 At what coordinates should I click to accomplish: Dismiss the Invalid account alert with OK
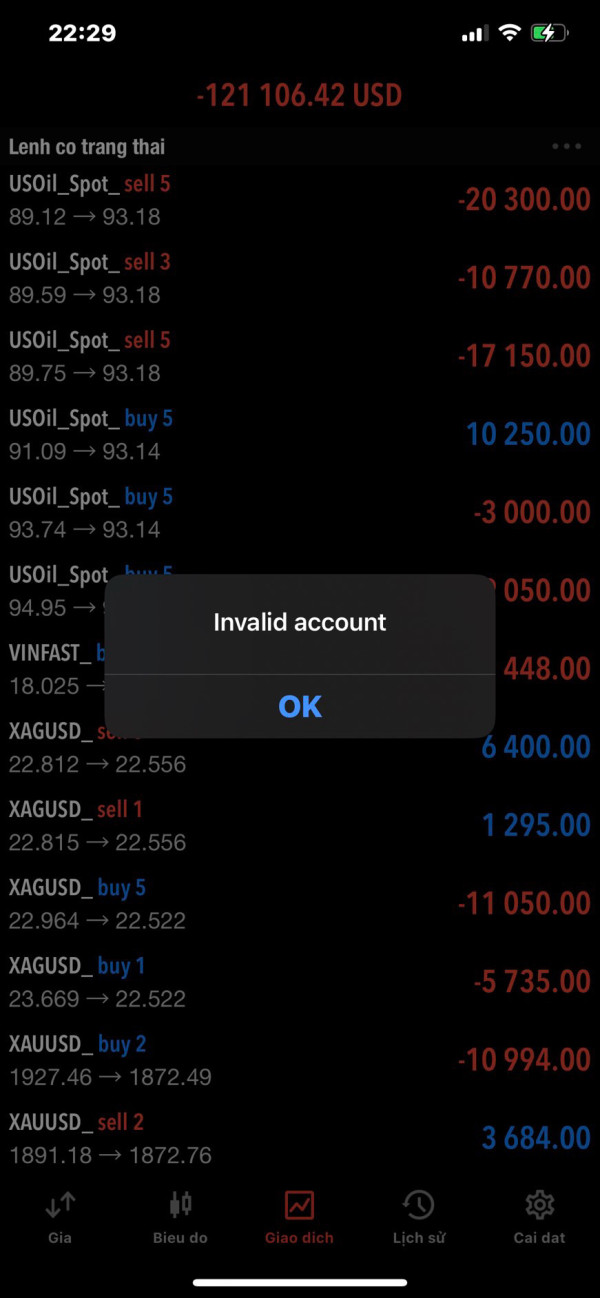click(x=300, y=707)
